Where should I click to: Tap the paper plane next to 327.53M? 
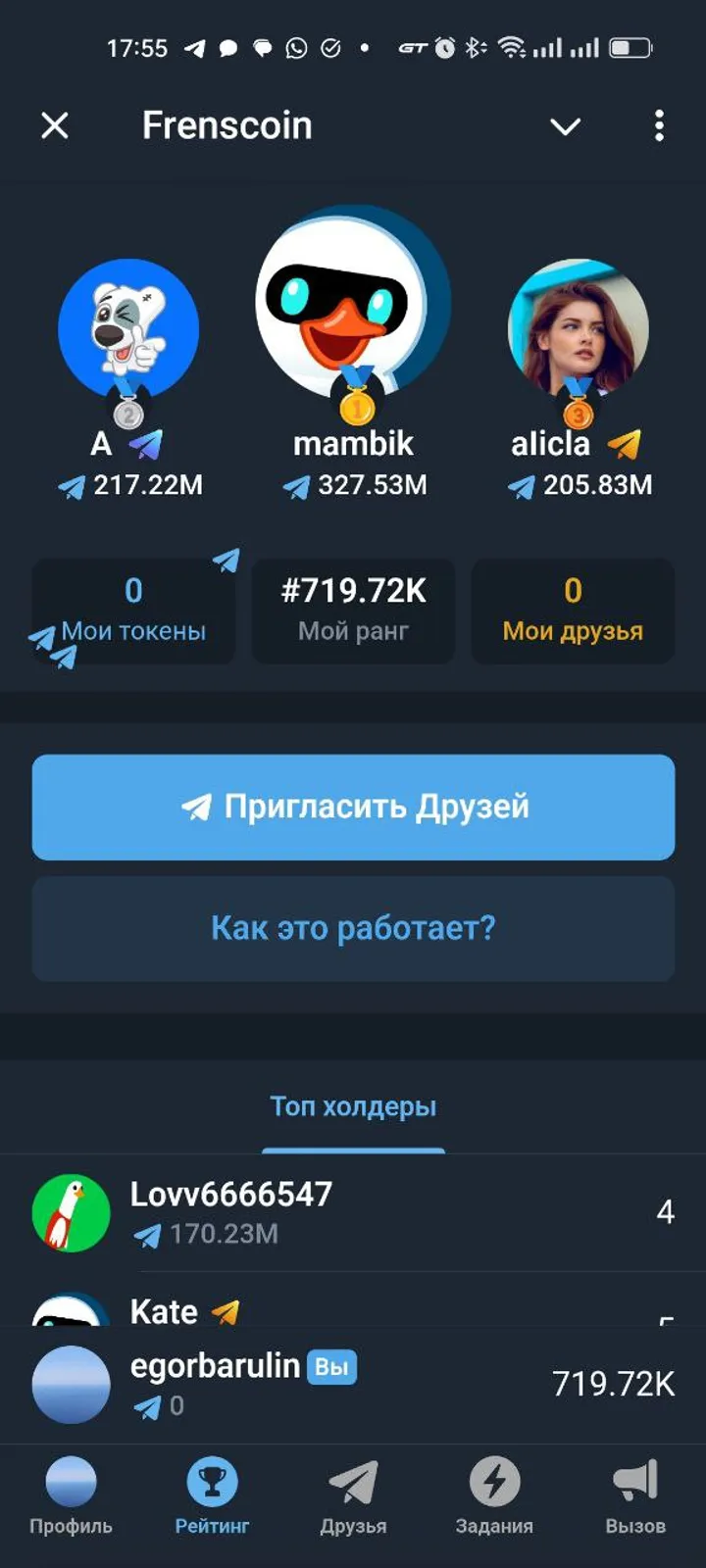tap(297, 484)
